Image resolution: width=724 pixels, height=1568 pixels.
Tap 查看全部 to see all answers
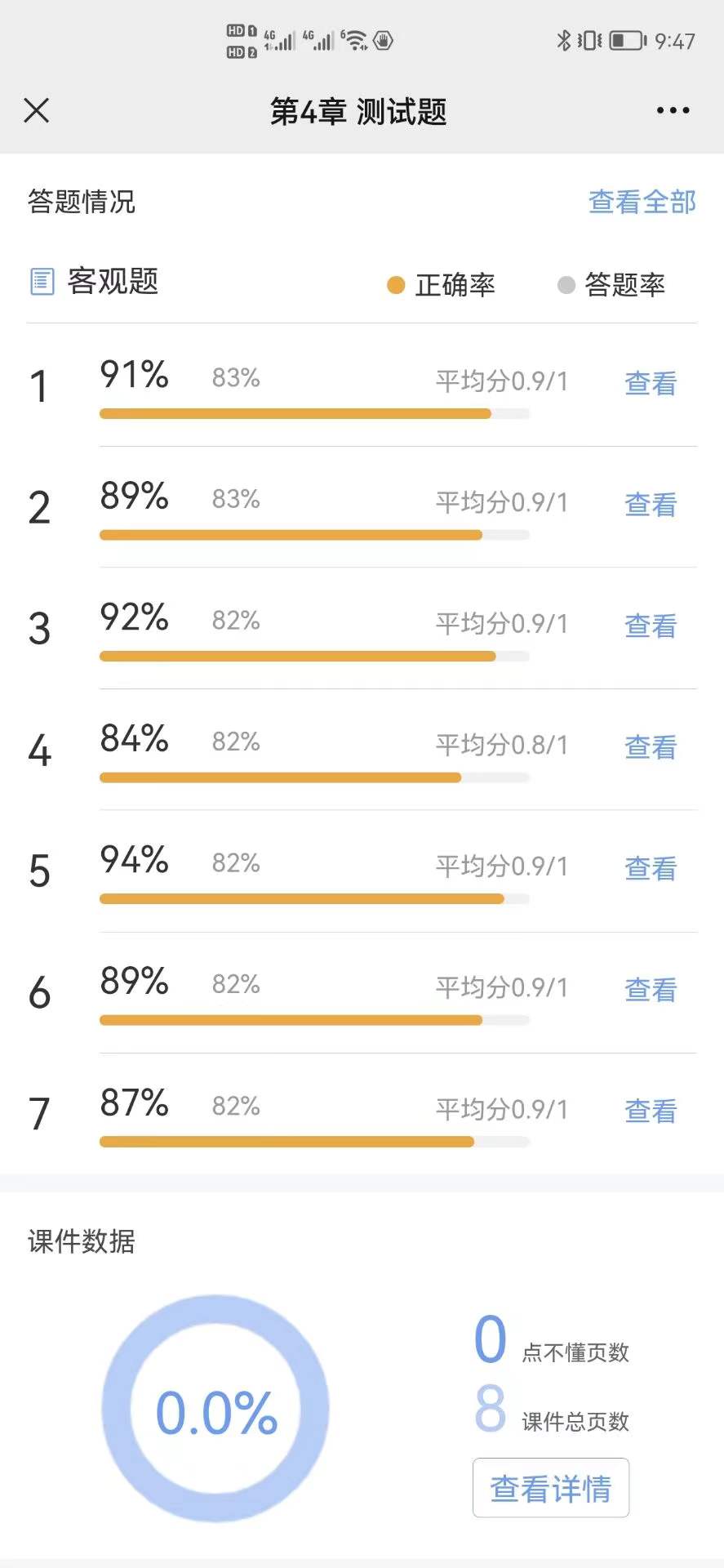[642, 202]
